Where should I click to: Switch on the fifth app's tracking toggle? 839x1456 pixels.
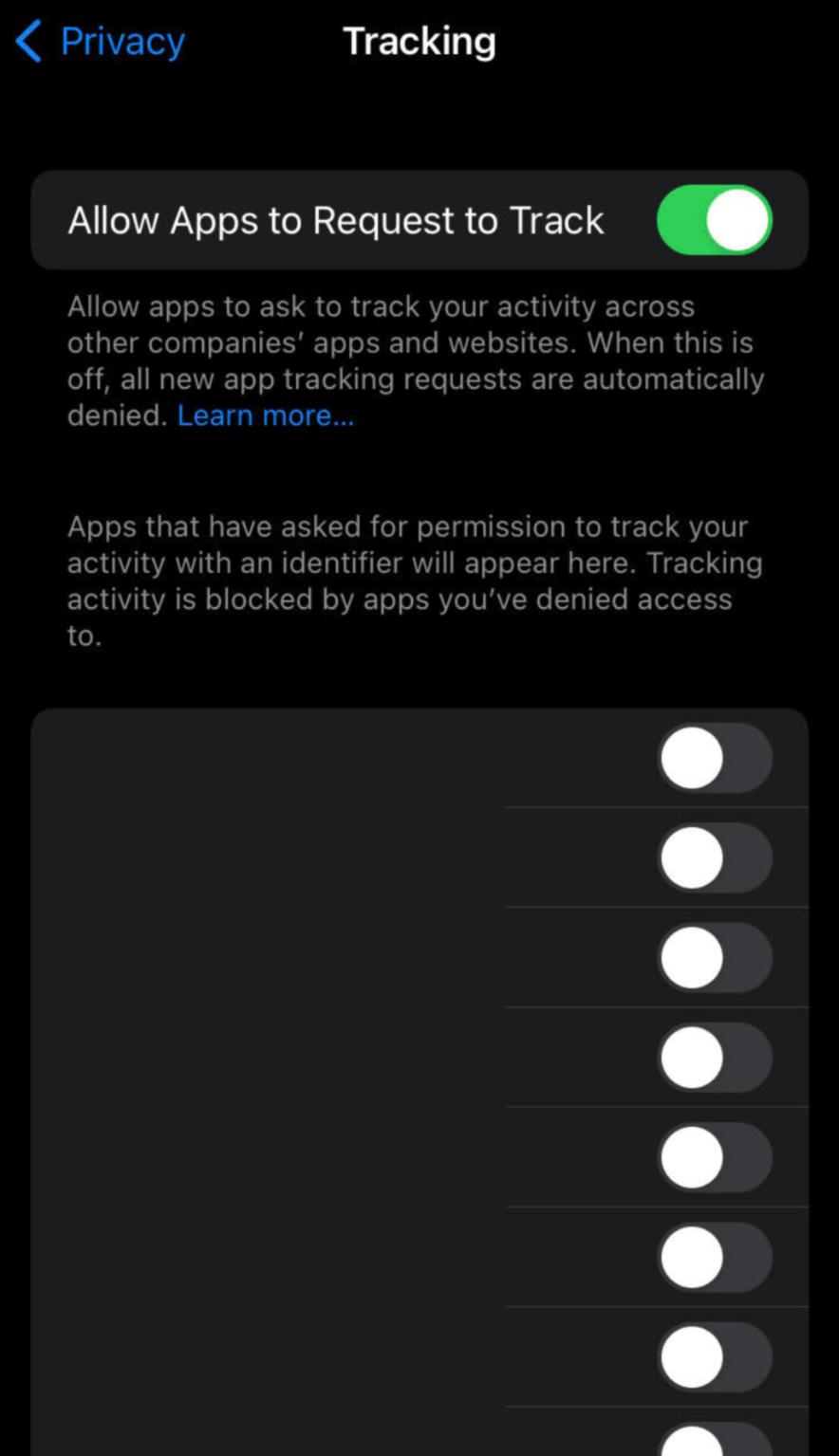[715, 1157]
